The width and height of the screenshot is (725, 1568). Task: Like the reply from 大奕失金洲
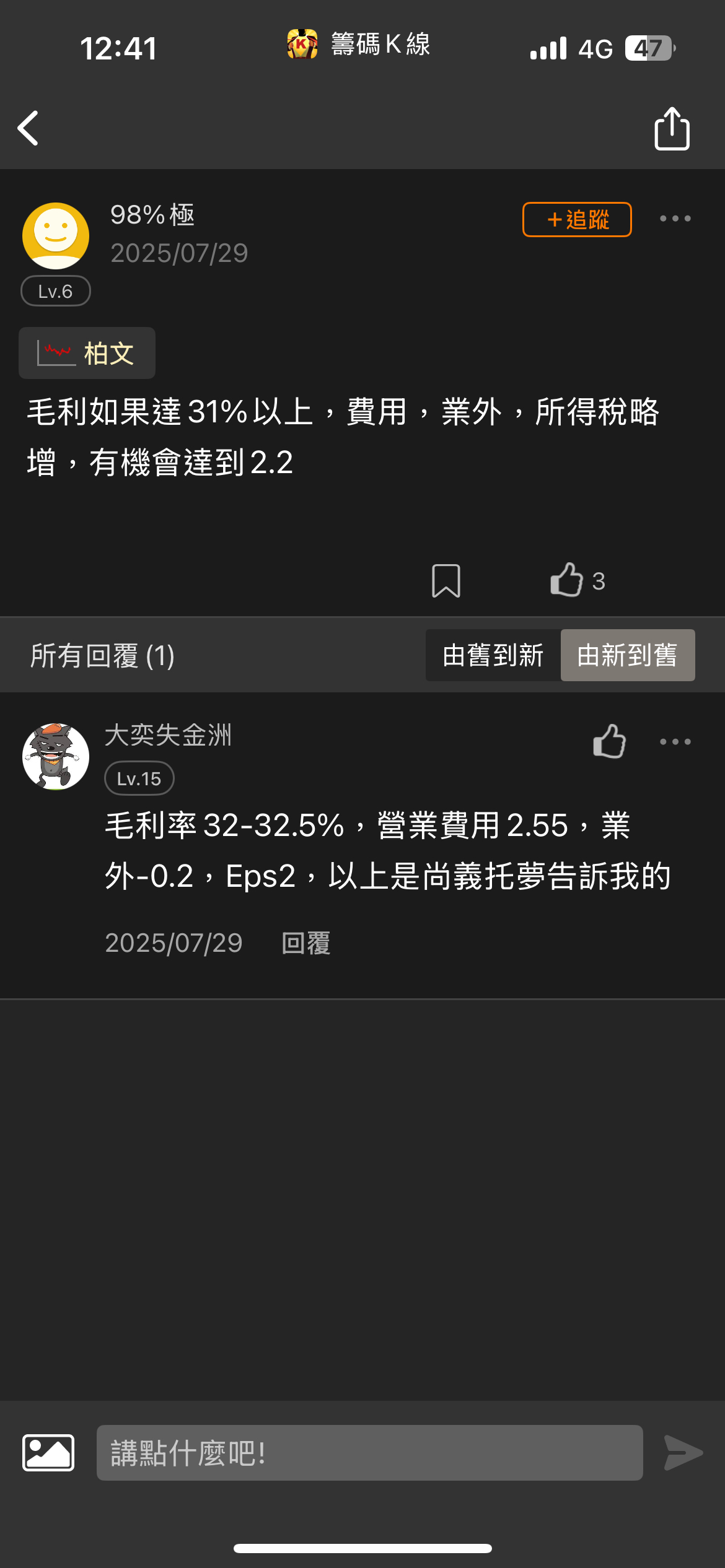tap(609, 741)
